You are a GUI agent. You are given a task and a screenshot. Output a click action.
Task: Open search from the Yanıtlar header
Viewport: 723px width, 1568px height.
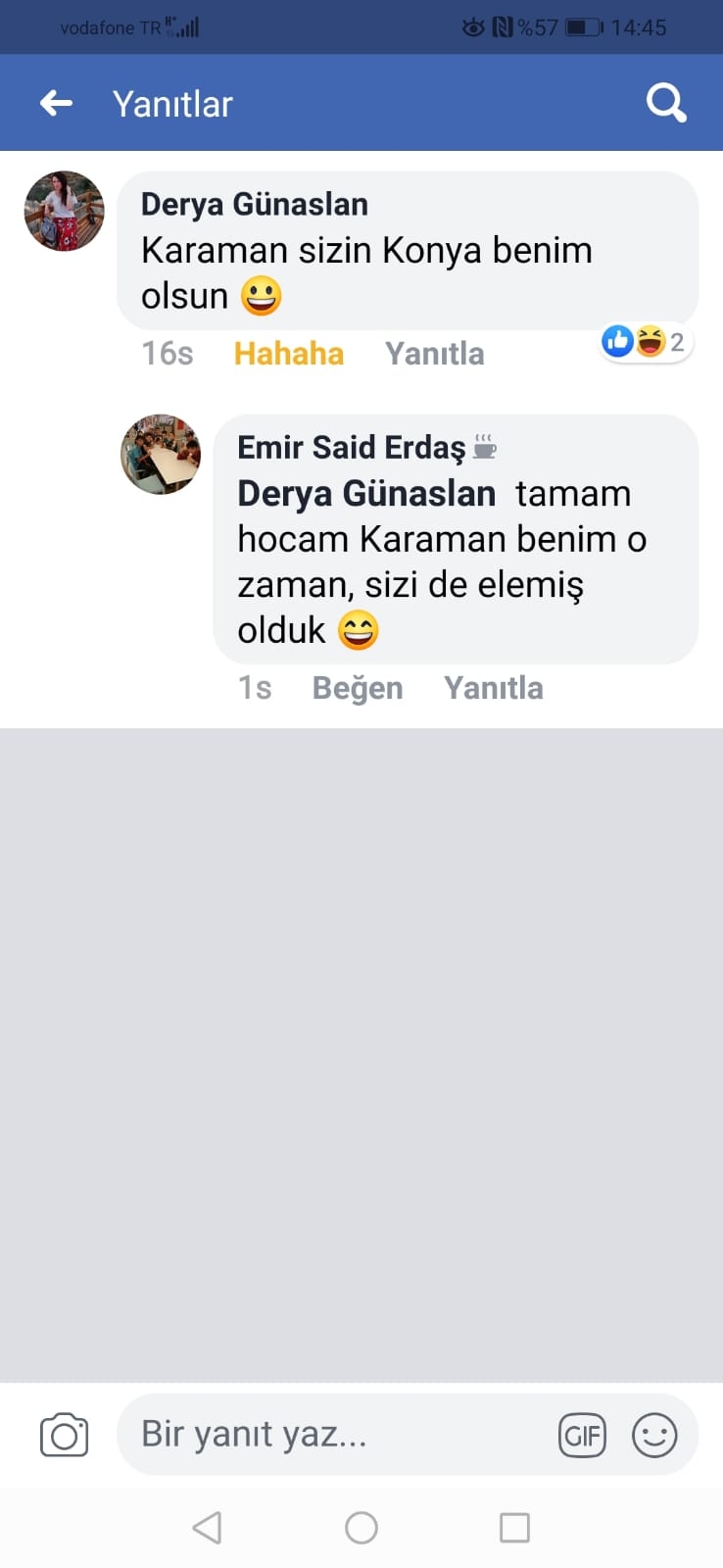666,102
